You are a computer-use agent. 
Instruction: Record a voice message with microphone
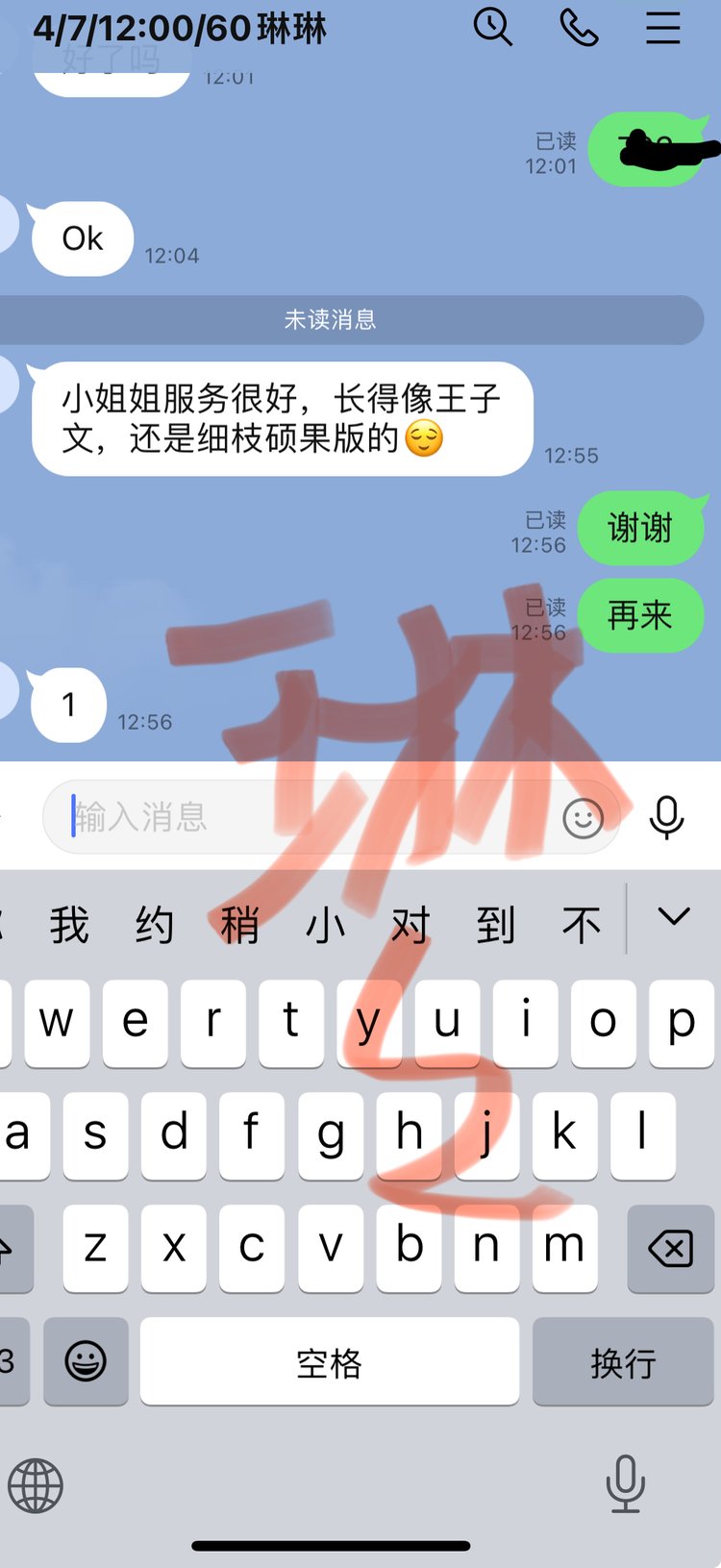[666, 818]
